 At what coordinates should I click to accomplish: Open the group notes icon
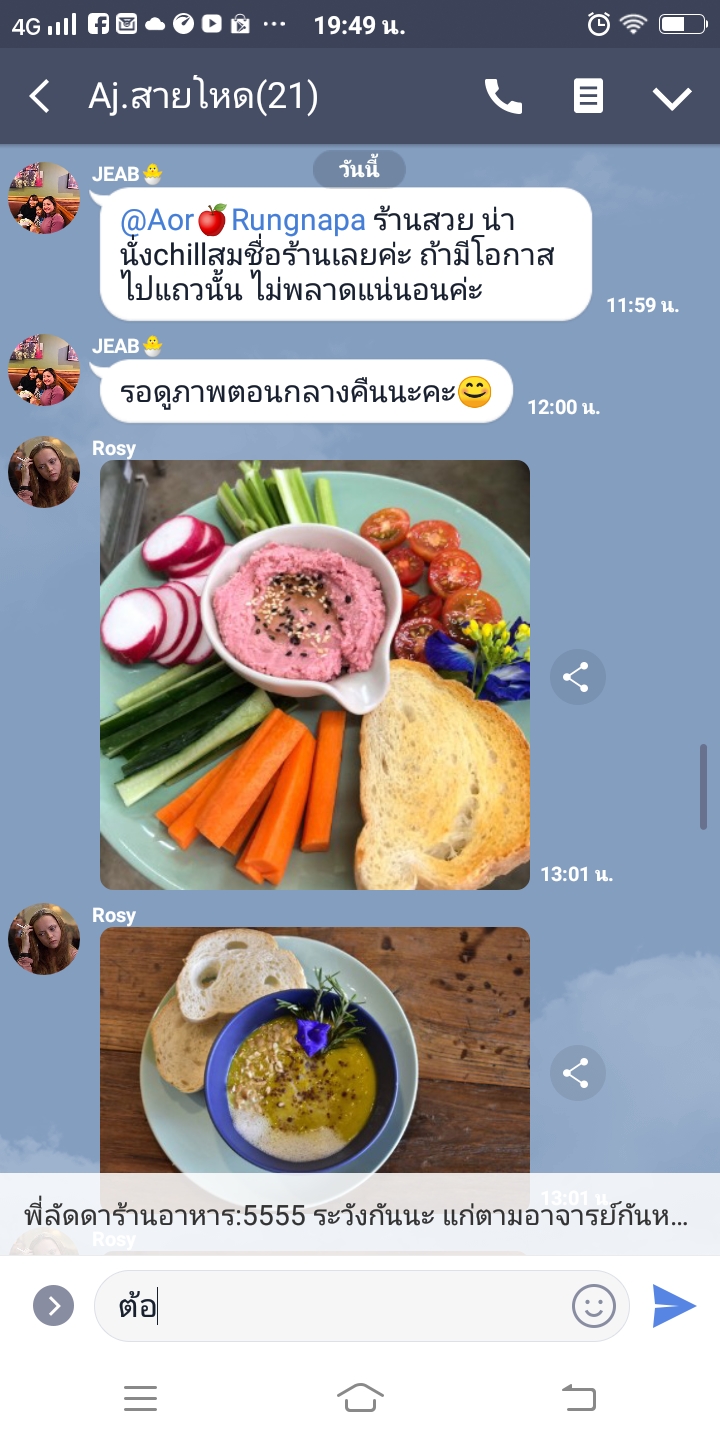pos(588,97)
